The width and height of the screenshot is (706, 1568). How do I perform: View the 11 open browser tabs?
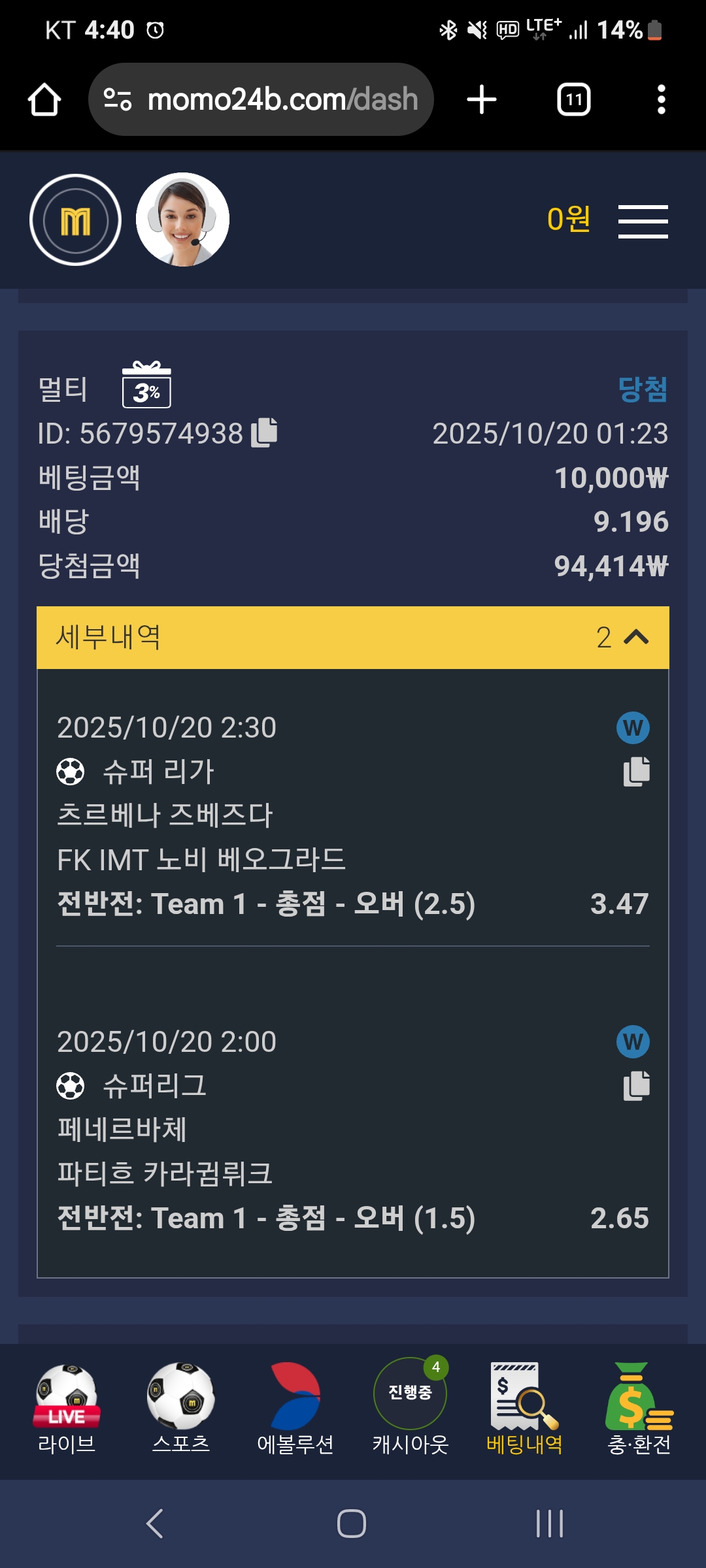tap(573, 100)
